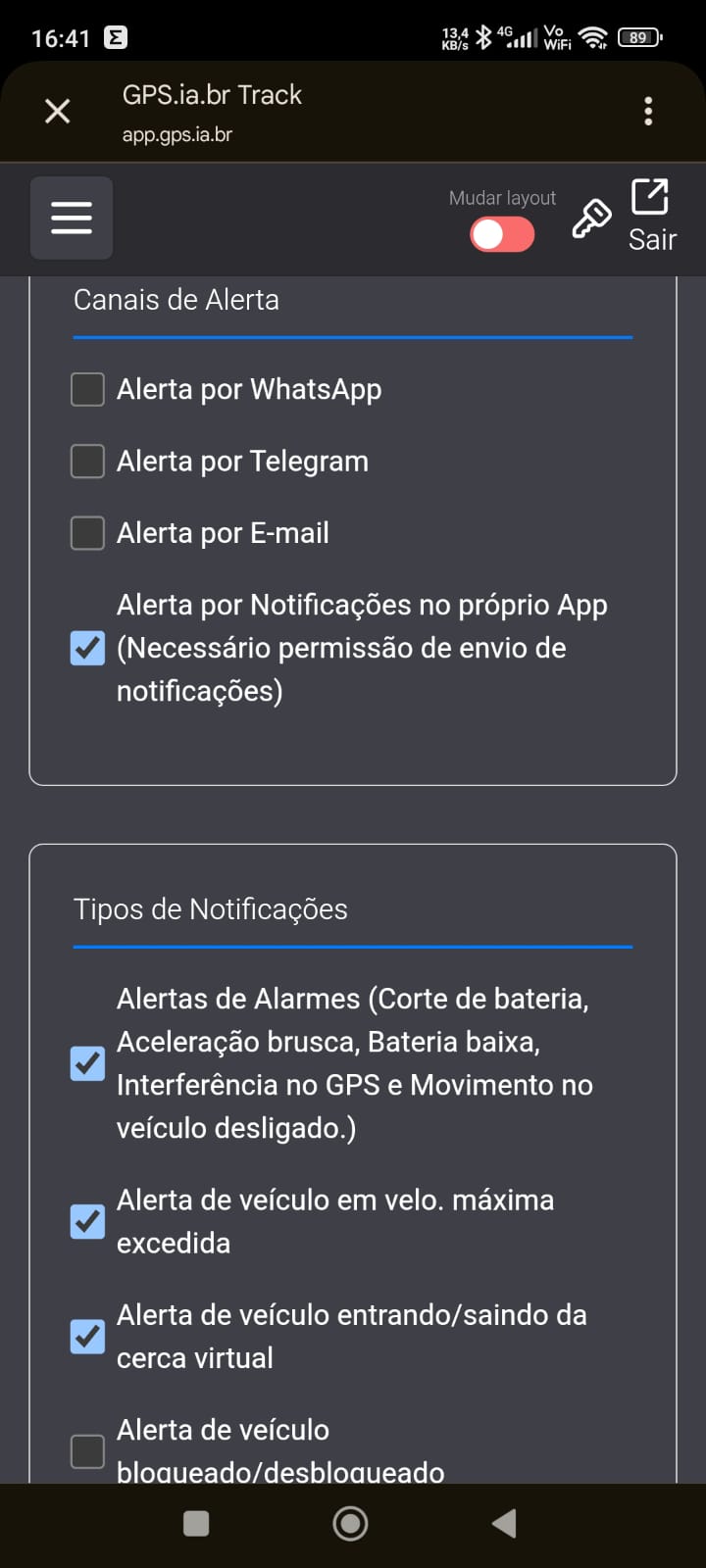The width and height of the screenshot is (706, 1568).
Task: Disable virtual fence enter/exit alert
Action: (x=87, y=1336)
